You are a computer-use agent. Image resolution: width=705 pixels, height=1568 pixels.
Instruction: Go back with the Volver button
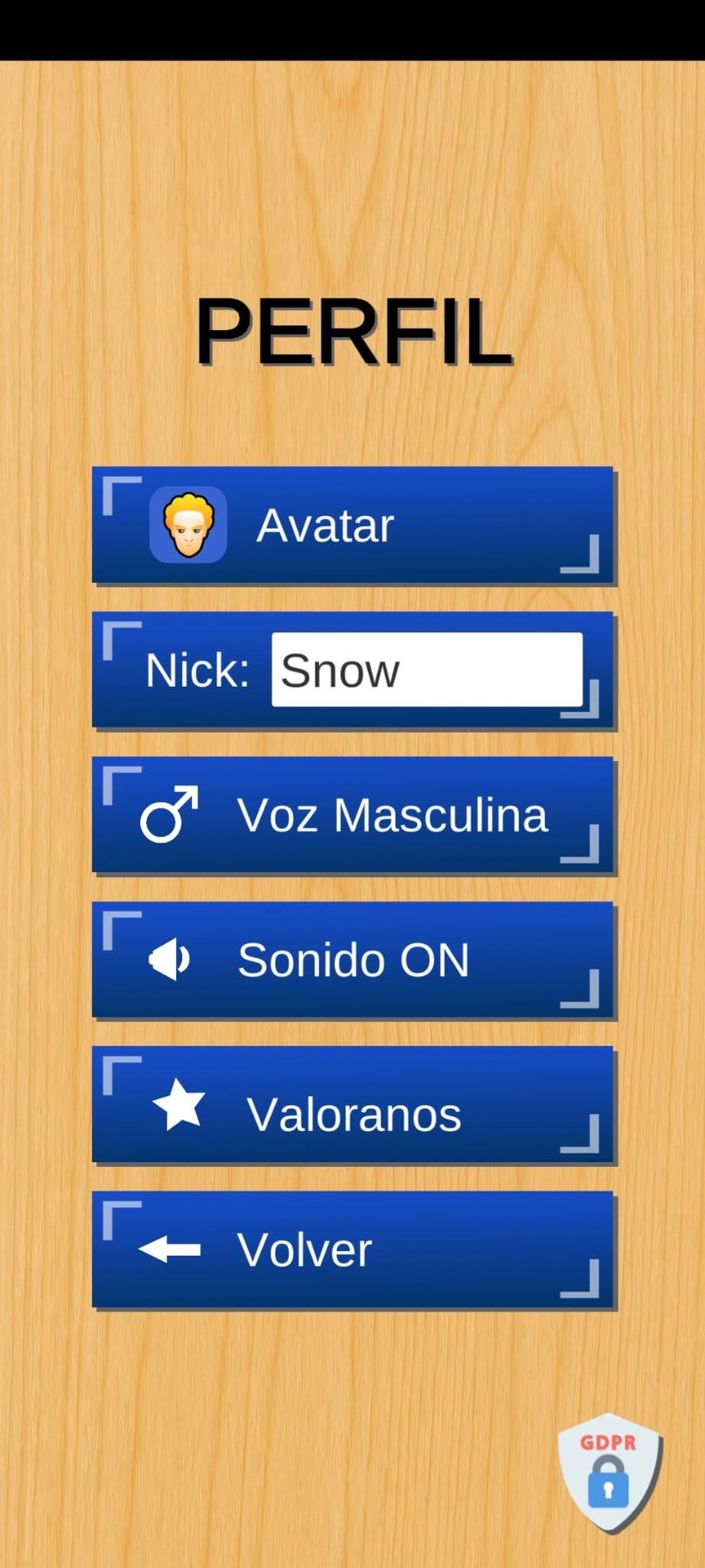tap(352, 1249)
